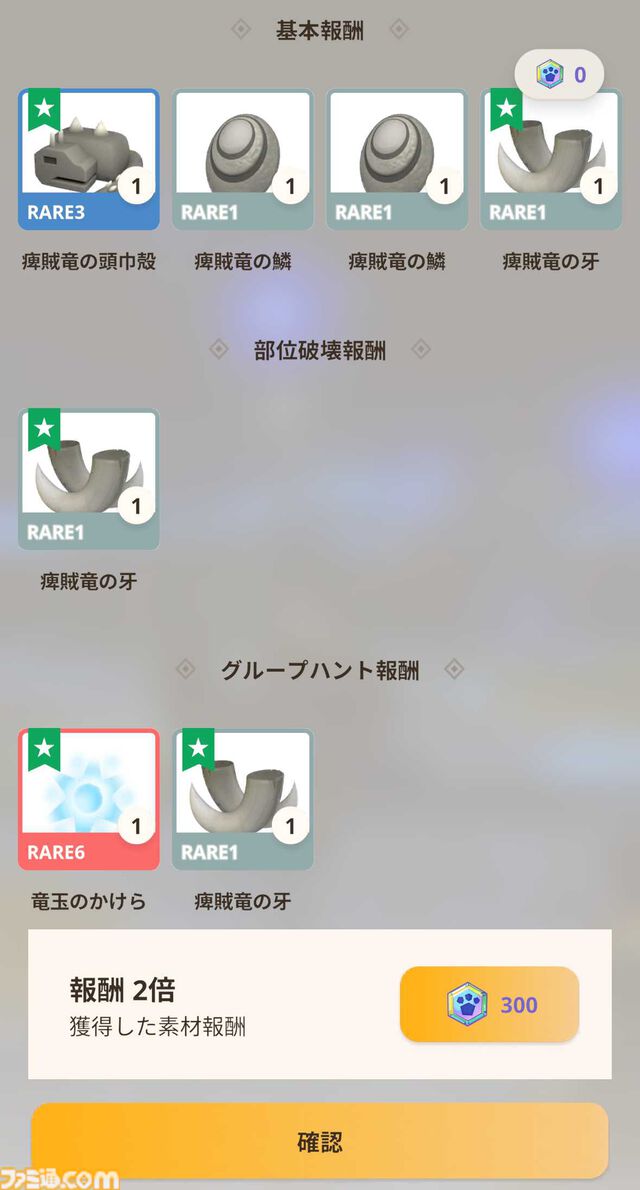
Task: Confirm the rewards with 確認
Action: pos(320,1141)
